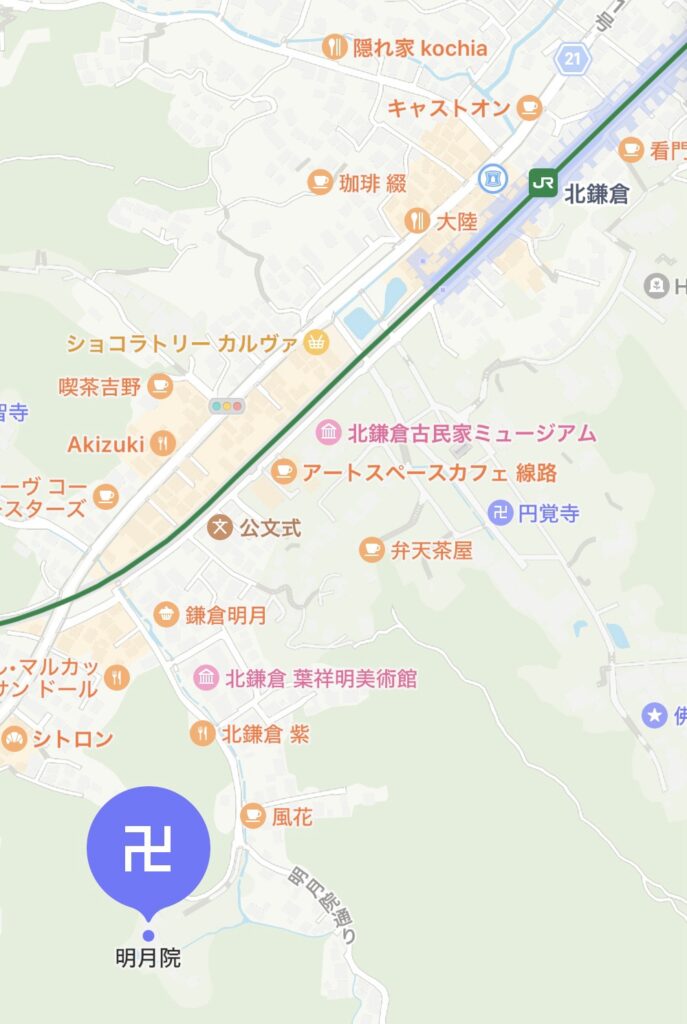Select the キャストオン cafe marker

[529, 108]
